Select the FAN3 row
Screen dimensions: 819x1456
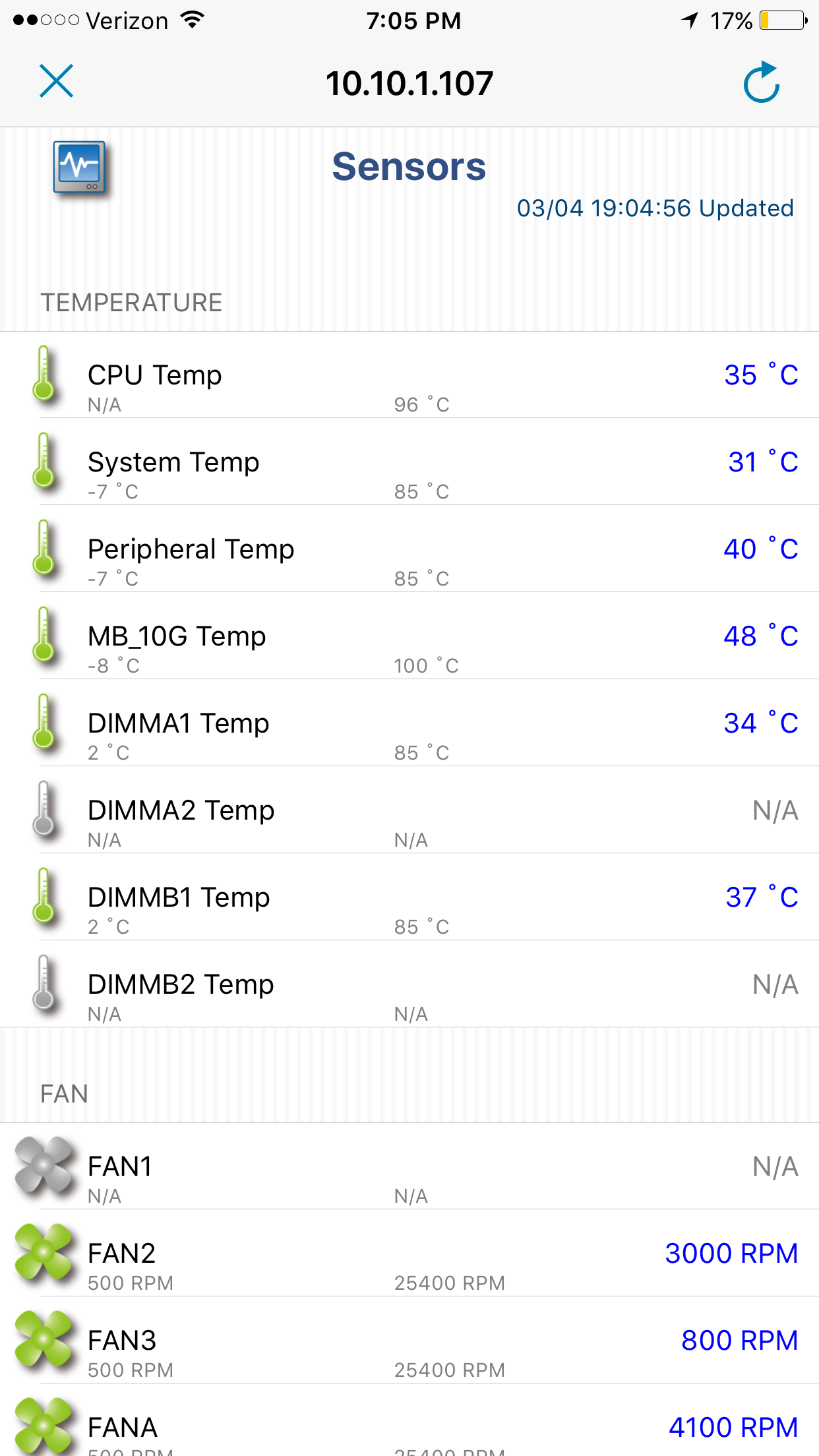(409, 1340)
